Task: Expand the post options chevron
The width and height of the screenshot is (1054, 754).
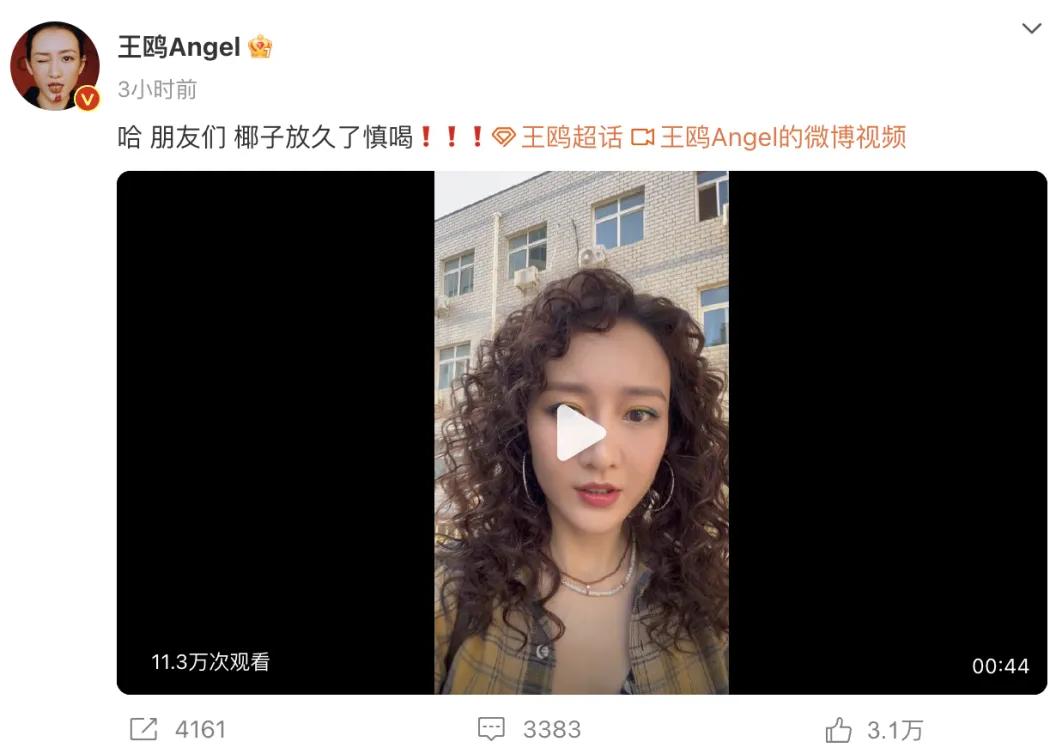Action: point(1031,28)
